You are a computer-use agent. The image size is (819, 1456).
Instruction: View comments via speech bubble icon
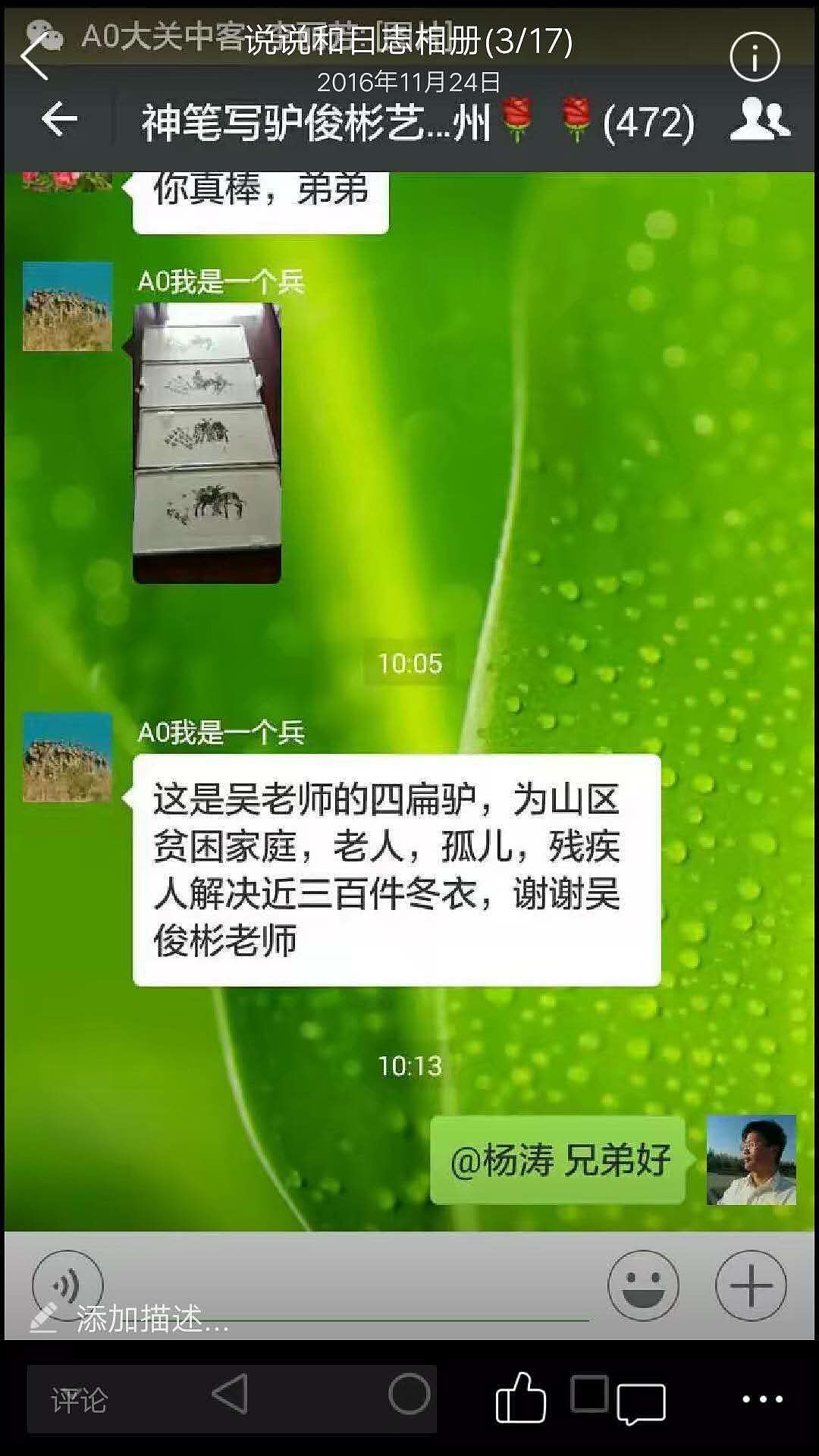(x=641, y=1402)
